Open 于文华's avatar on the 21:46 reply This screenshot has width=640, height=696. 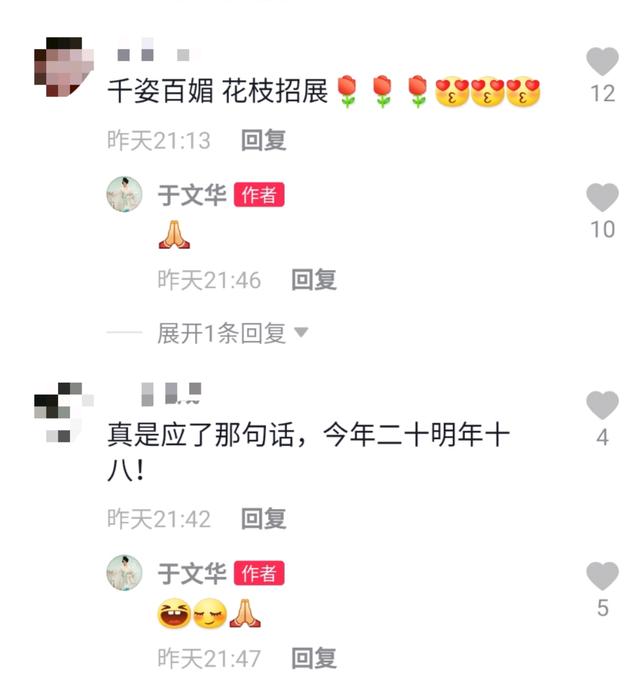[x=125, y=195]
